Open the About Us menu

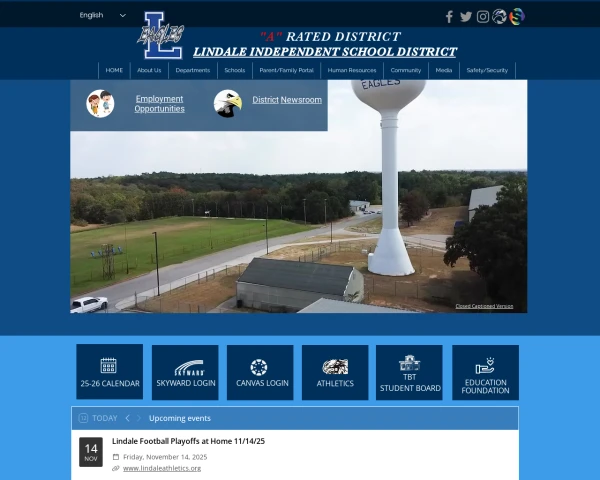149,70
